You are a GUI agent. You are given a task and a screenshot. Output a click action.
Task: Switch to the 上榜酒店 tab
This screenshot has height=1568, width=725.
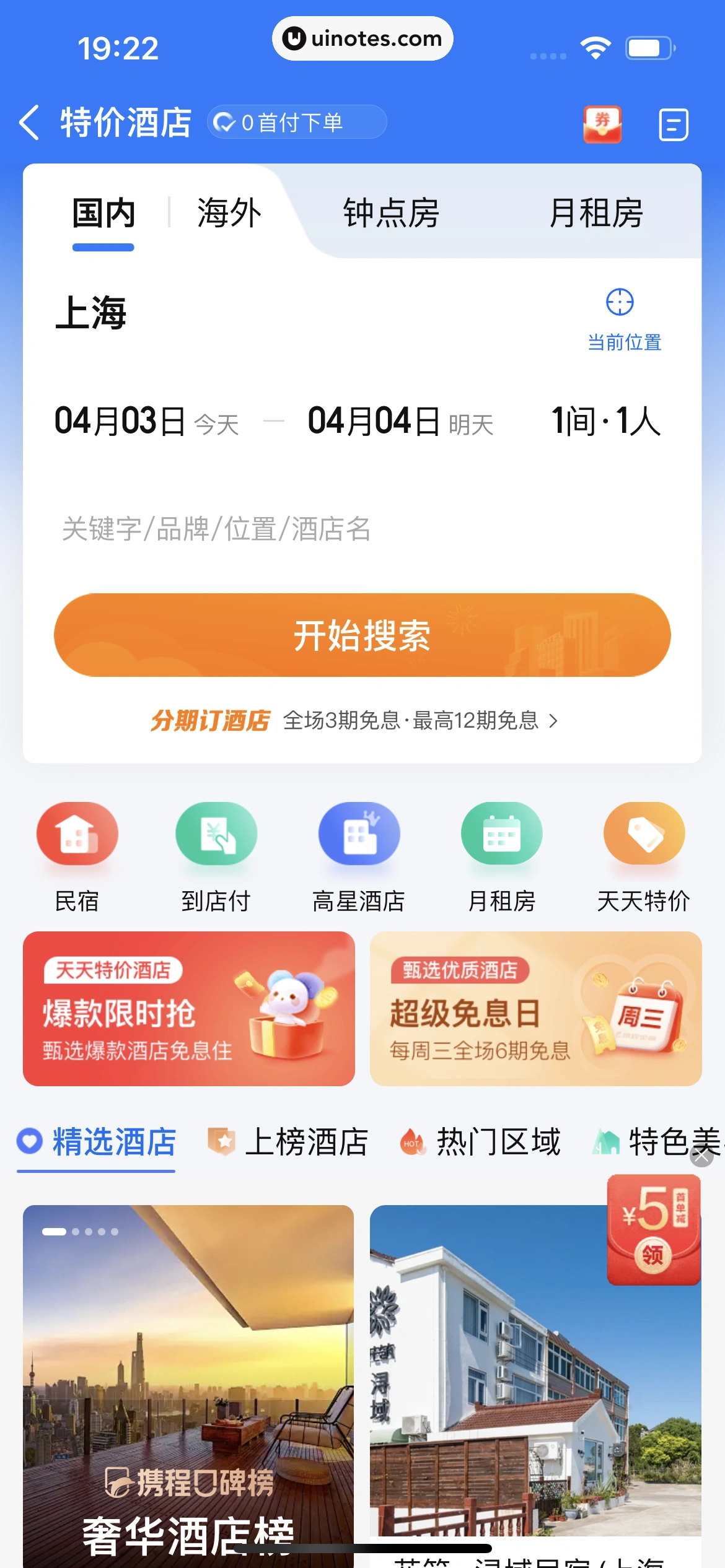[x=289, y=1142]
